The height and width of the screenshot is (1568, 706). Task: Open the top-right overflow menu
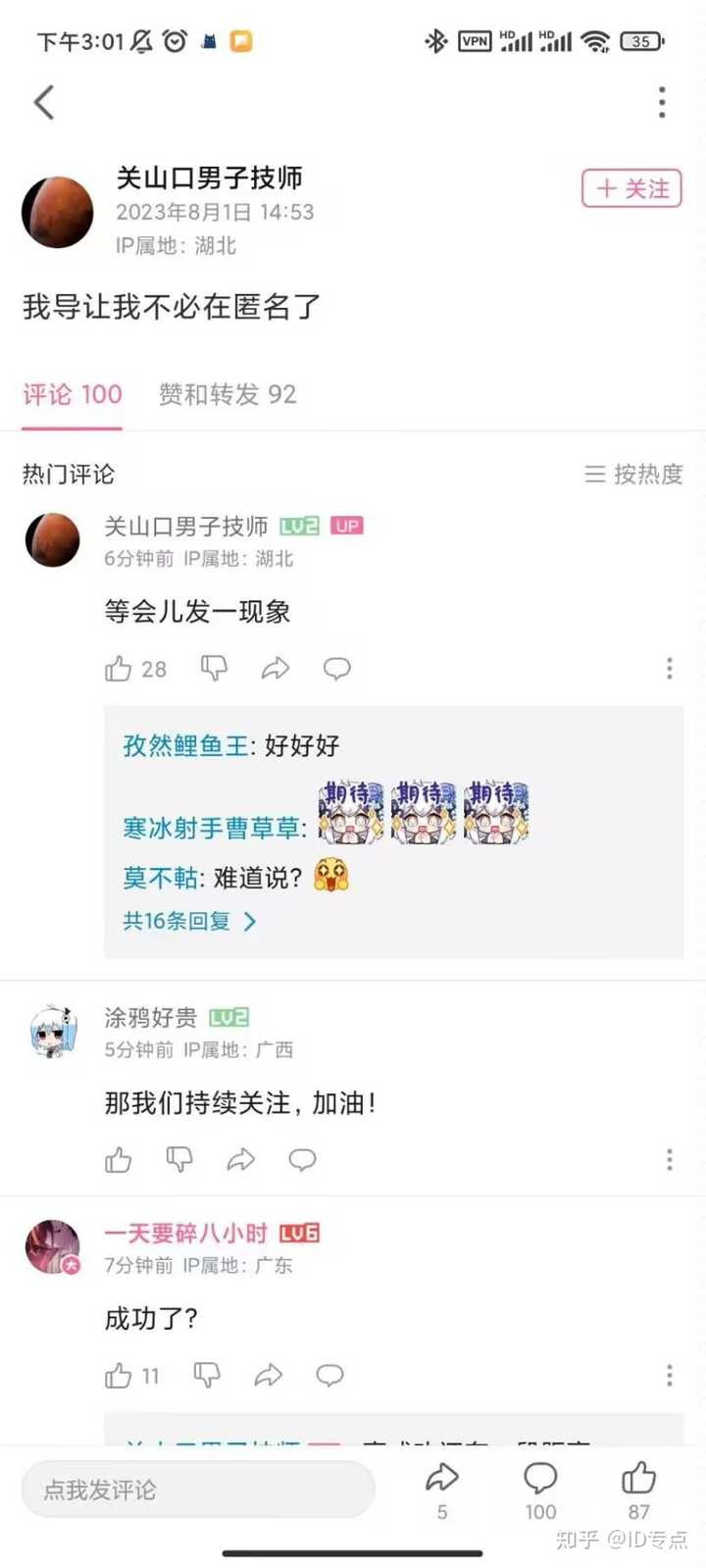pyautogui.click(x=662, y=102)
